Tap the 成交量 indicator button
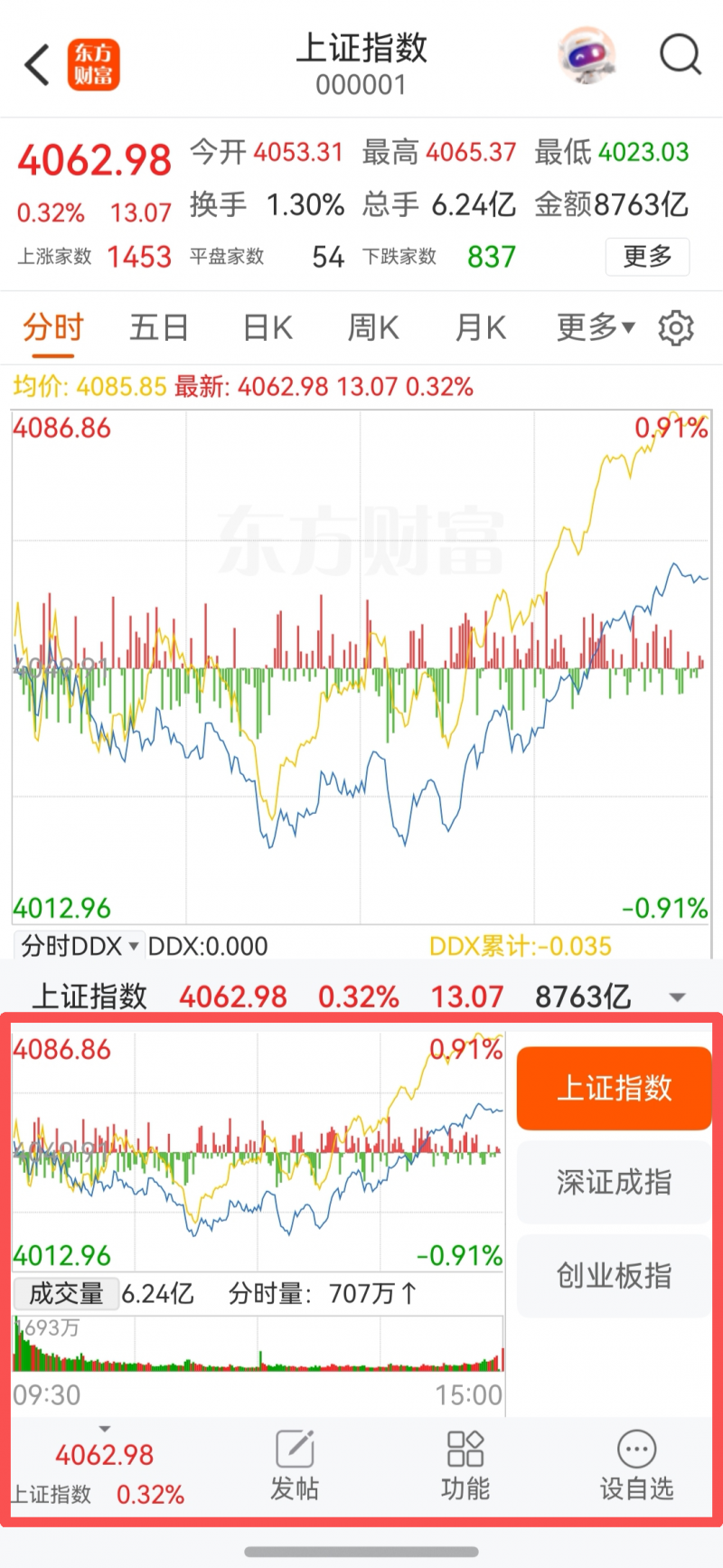723x1568 pixels. coord(66,1294)
